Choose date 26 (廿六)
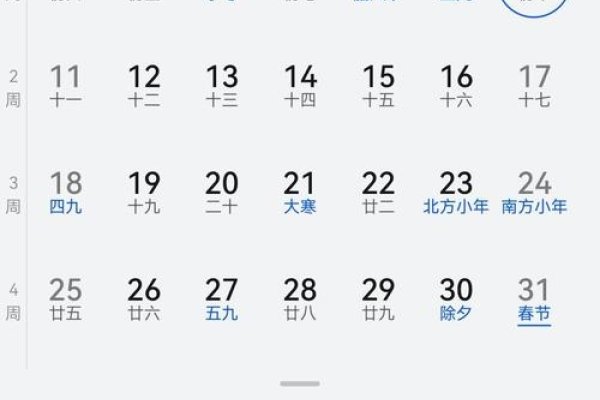 [144, 298]
